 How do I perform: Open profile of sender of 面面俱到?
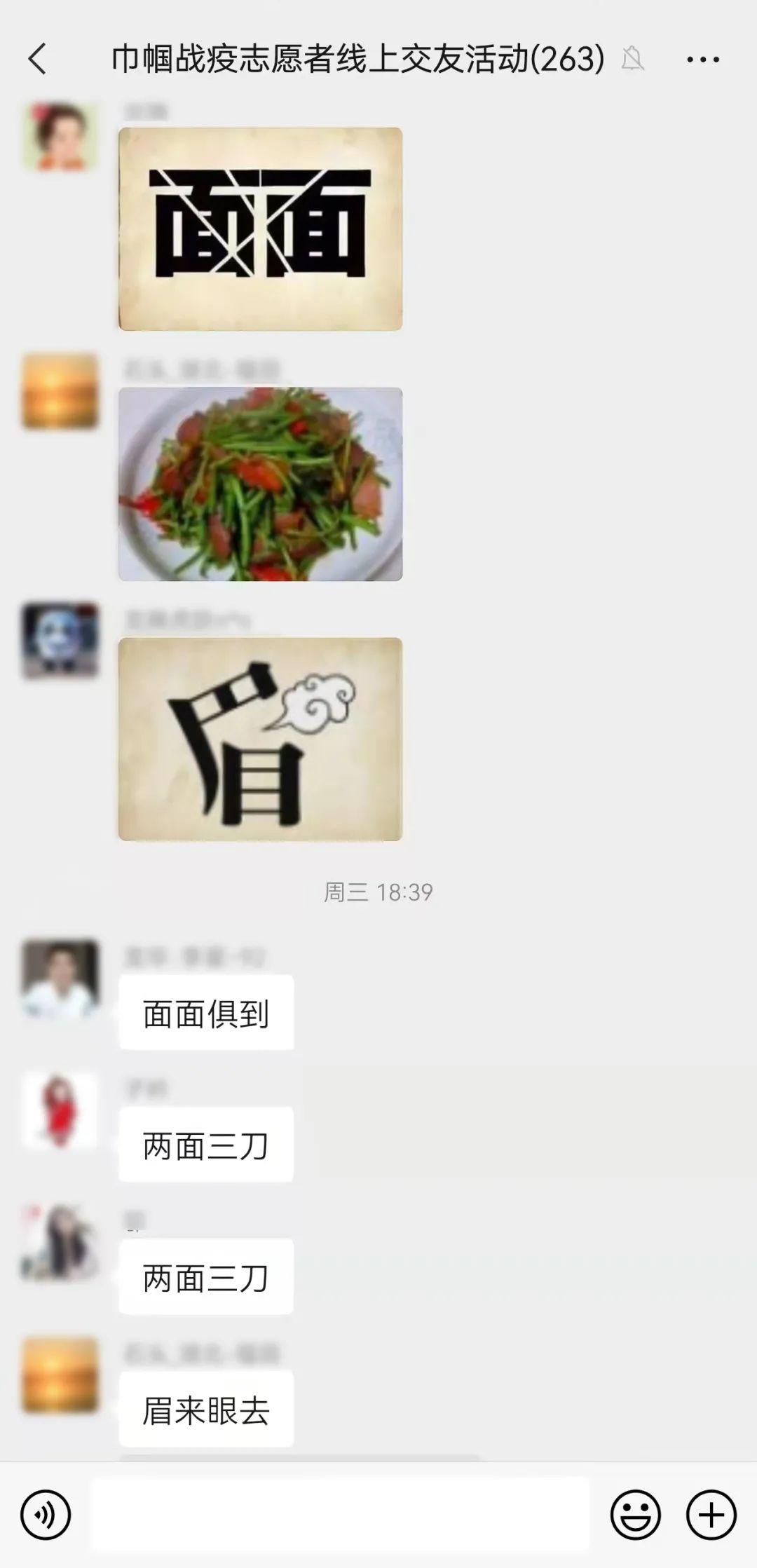click(x=60, y=978)
